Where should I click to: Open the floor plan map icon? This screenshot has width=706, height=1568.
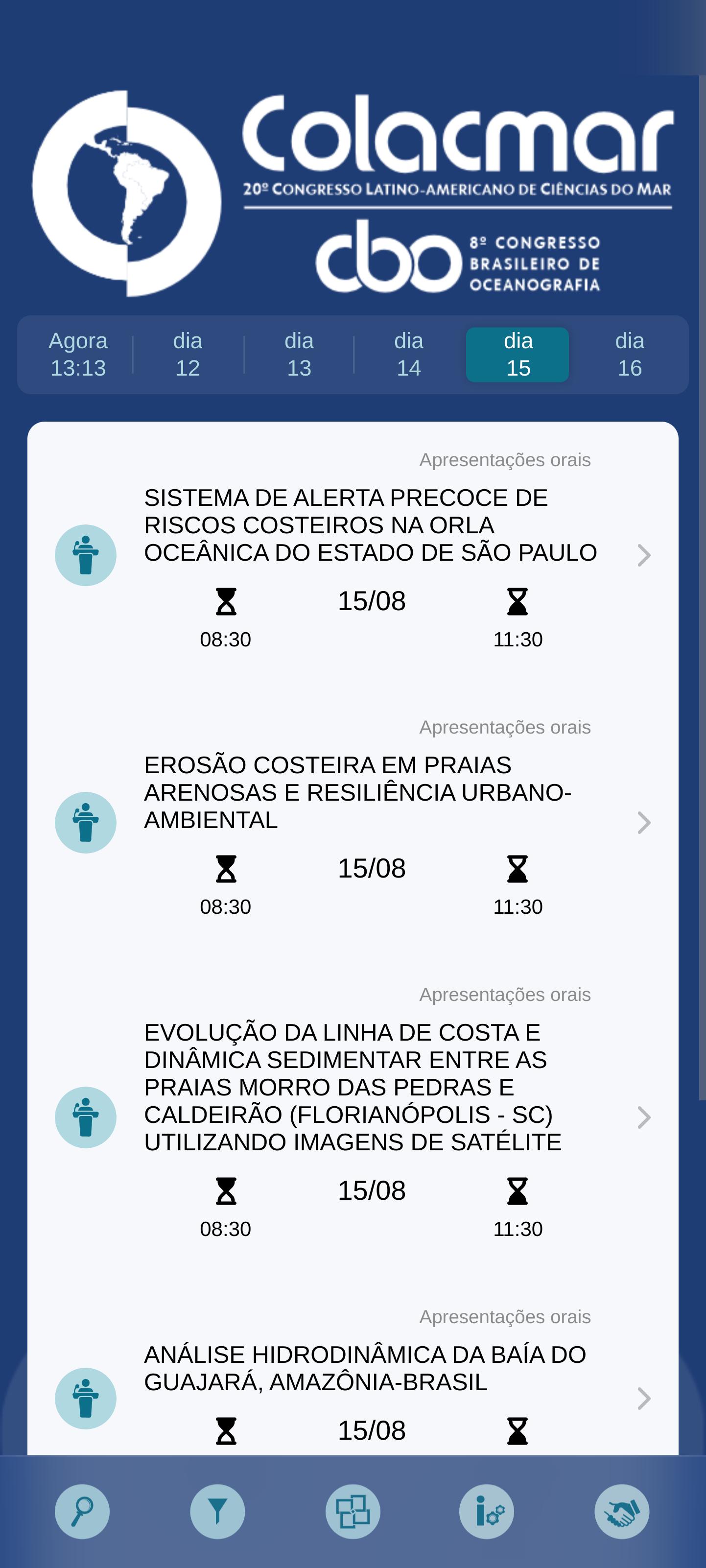click(x=353, y=1511)
